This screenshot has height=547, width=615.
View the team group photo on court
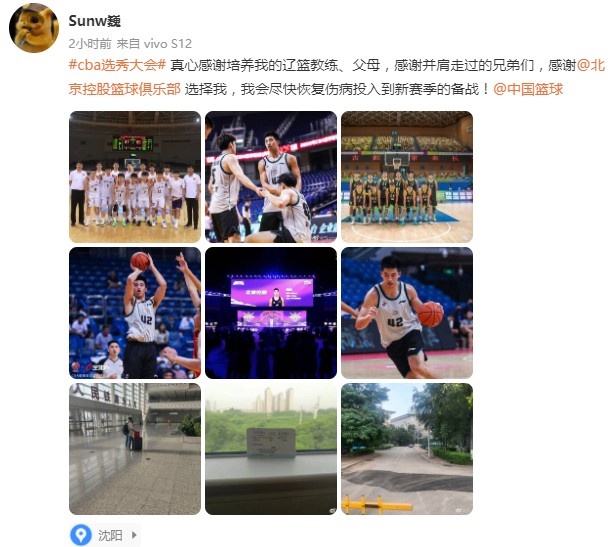pos(135,177)
